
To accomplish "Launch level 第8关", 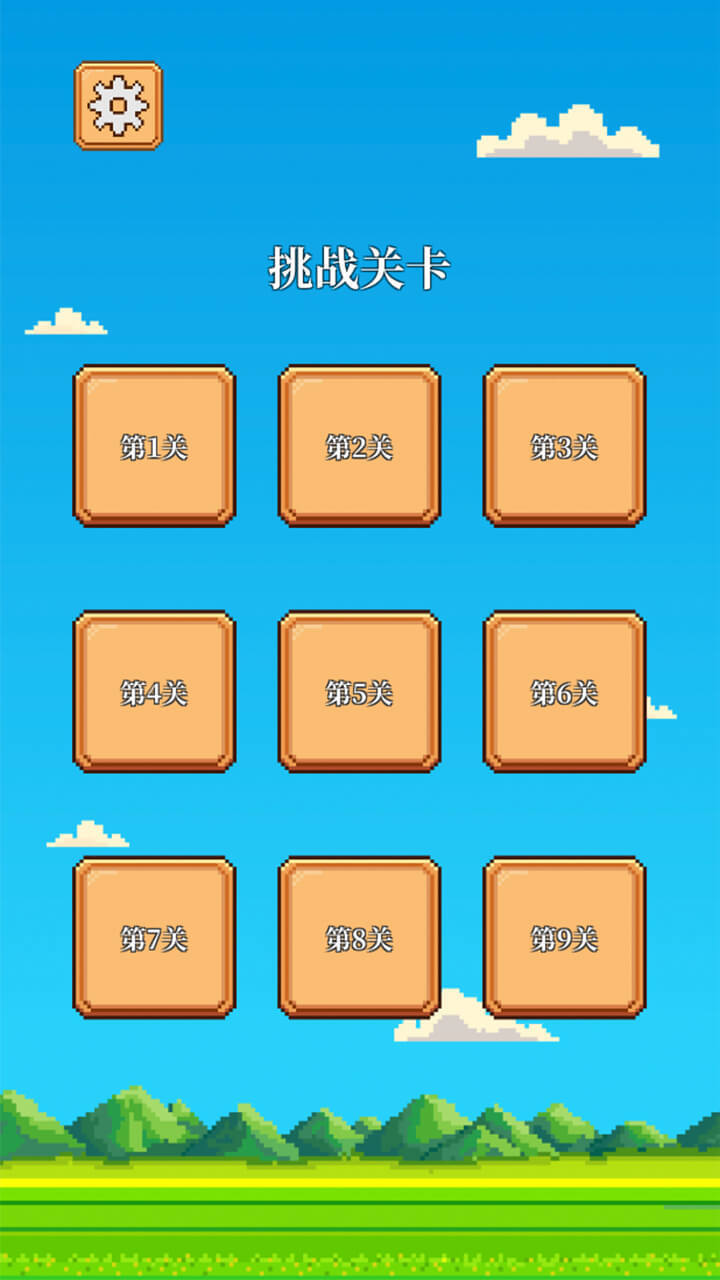I will 359,938.
